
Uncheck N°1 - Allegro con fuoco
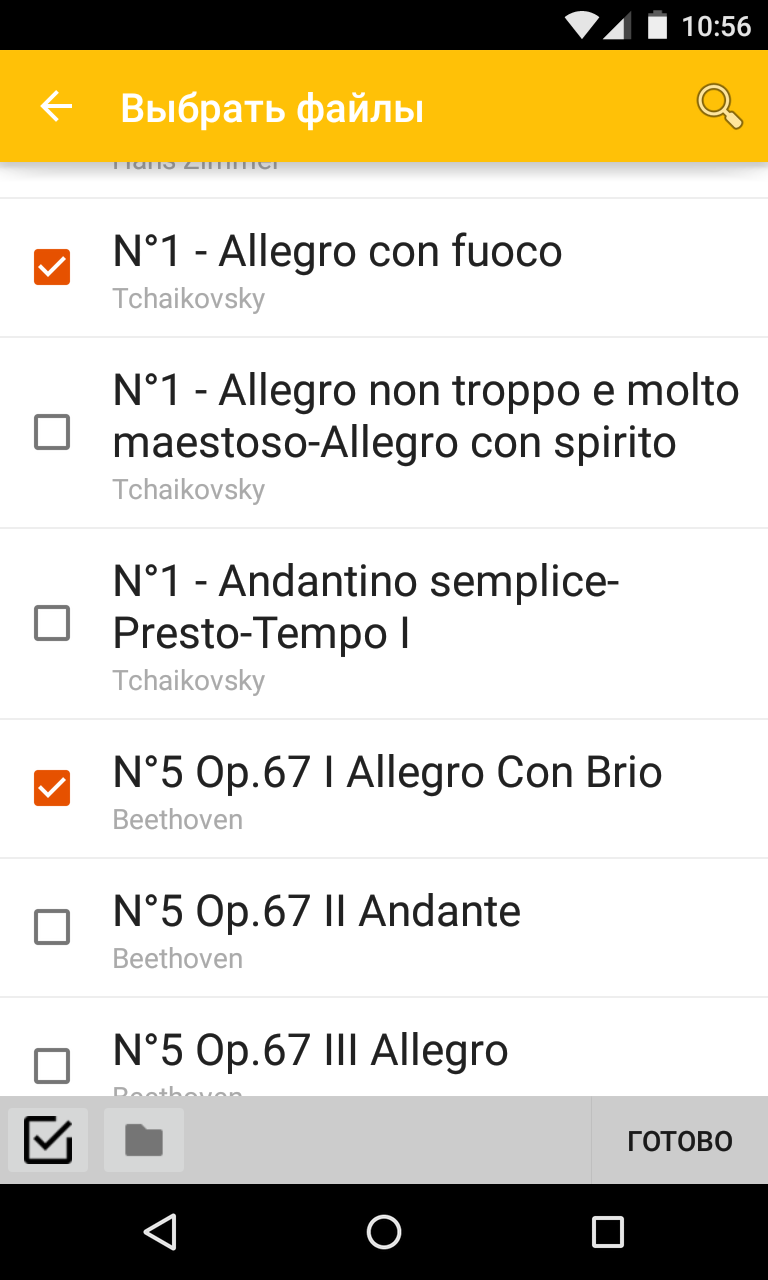point(52,267)
